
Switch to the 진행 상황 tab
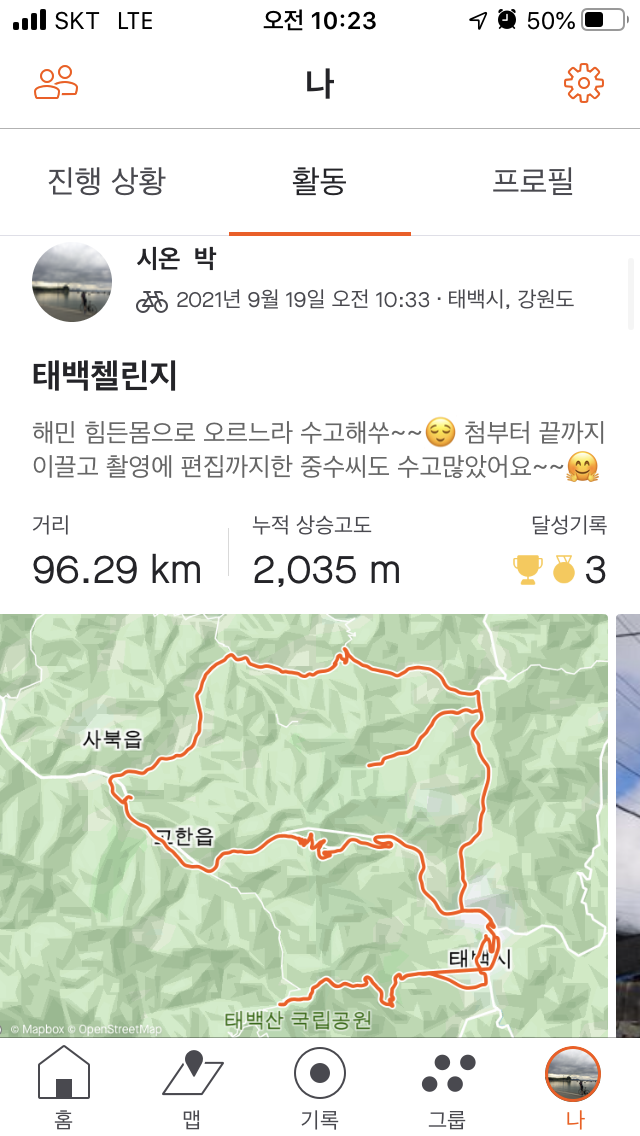(x=106, y=182)
